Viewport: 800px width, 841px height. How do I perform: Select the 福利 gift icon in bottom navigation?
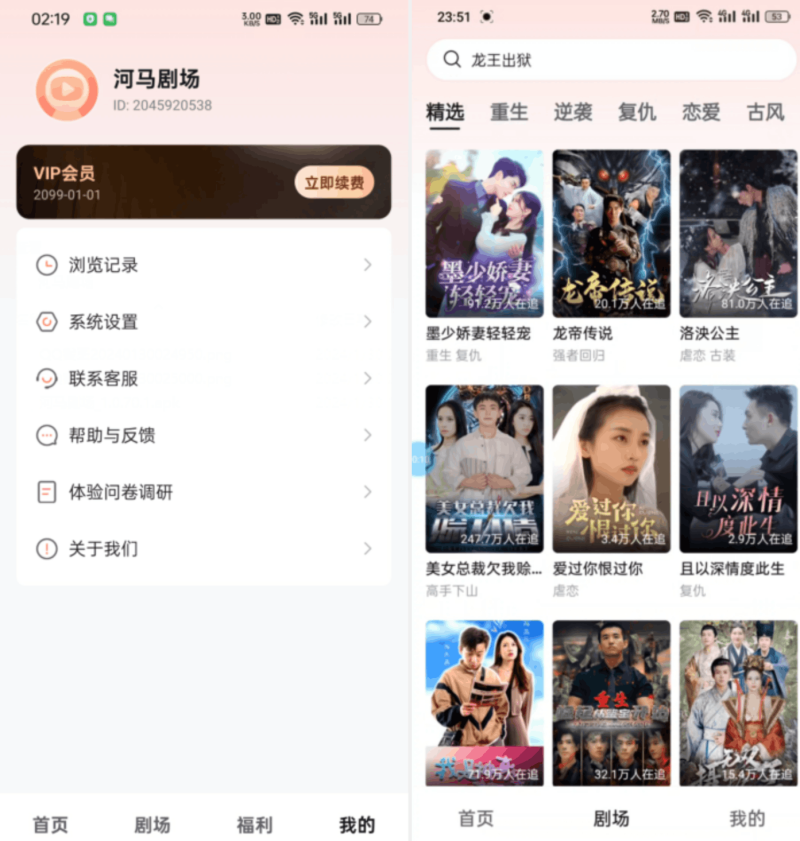click(254, 824)
